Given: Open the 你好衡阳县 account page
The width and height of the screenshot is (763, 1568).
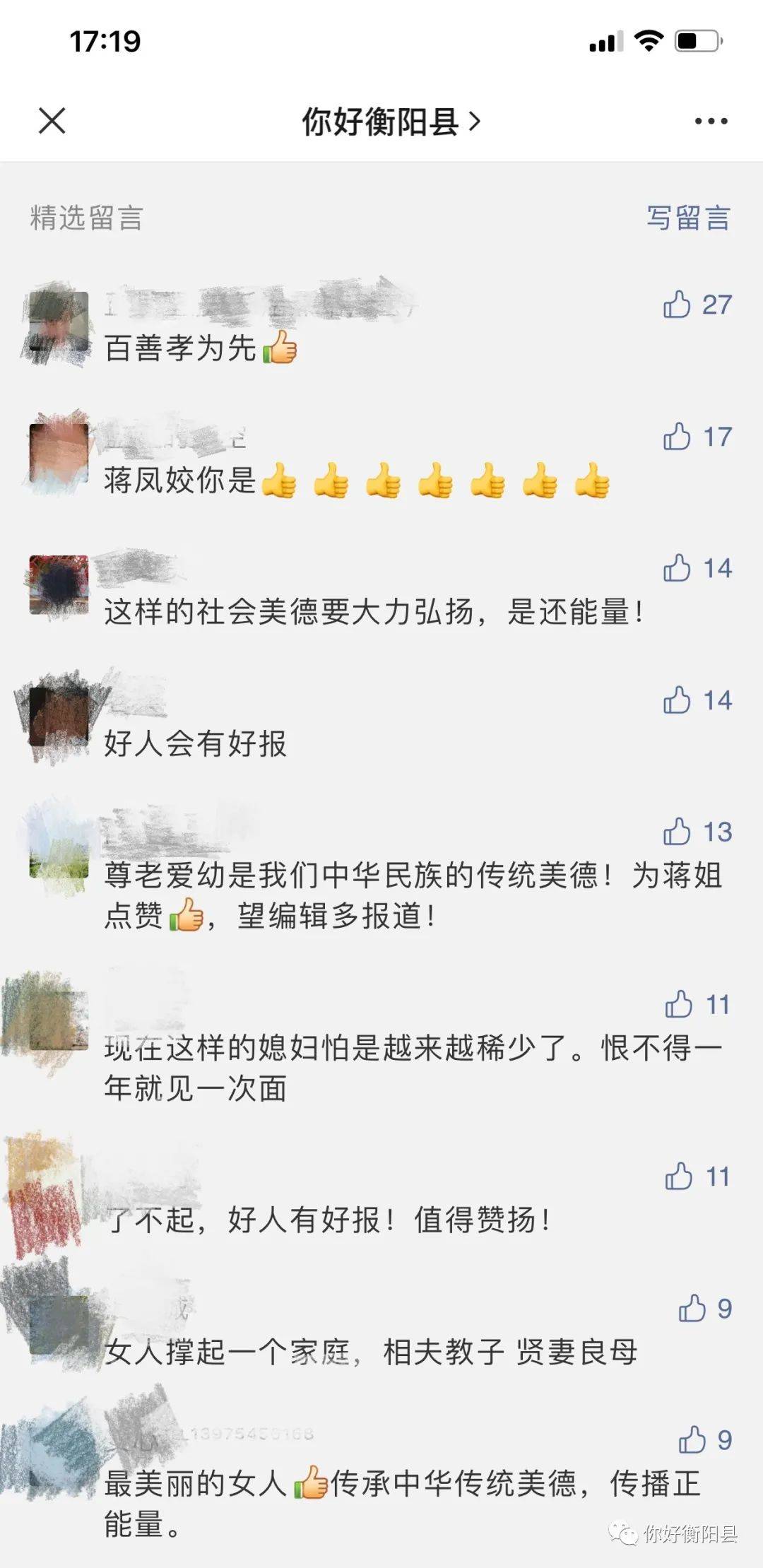Looking at the screenshot, I should click(391, 122).
